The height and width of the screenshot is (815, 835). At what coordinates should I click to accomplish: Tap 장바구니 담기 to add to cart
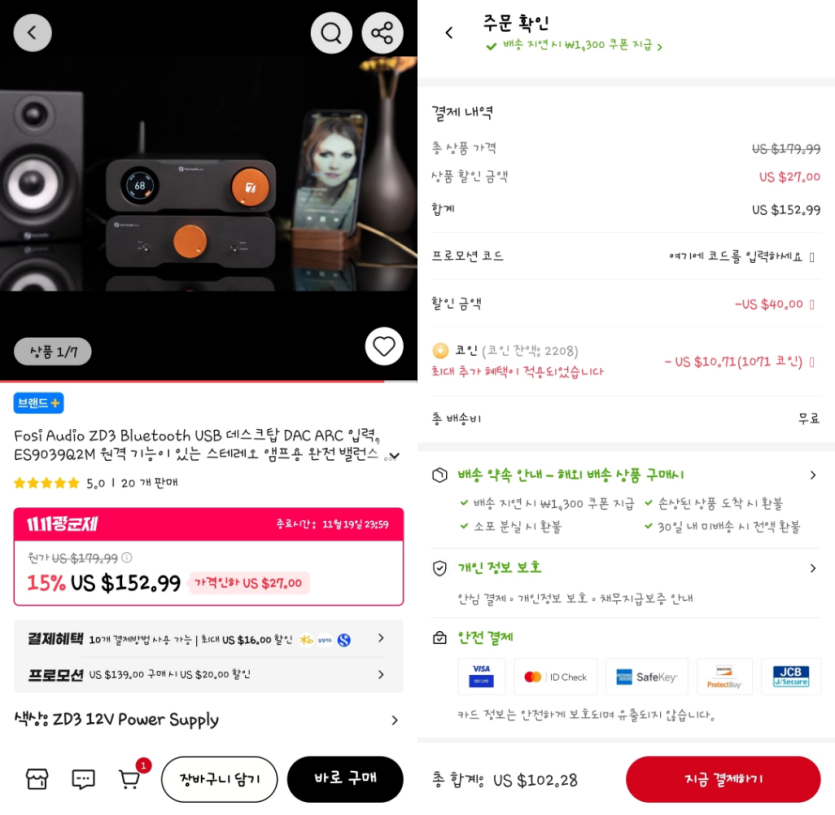pyautogui.click(x=219, y=779)
